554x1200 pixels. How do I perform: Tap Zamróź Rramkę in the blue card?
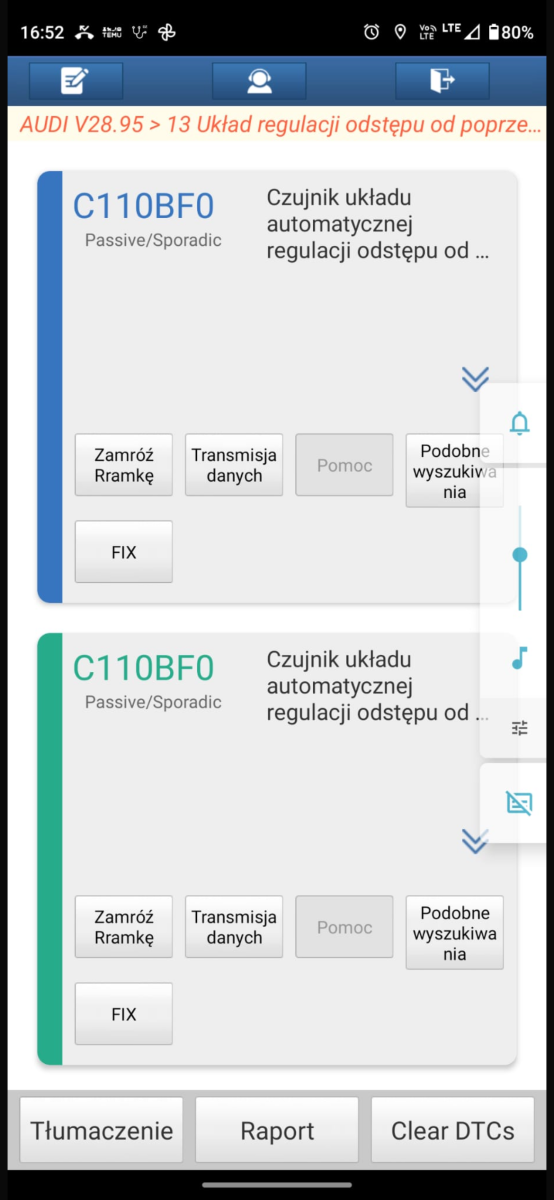(x=124, y=465)
